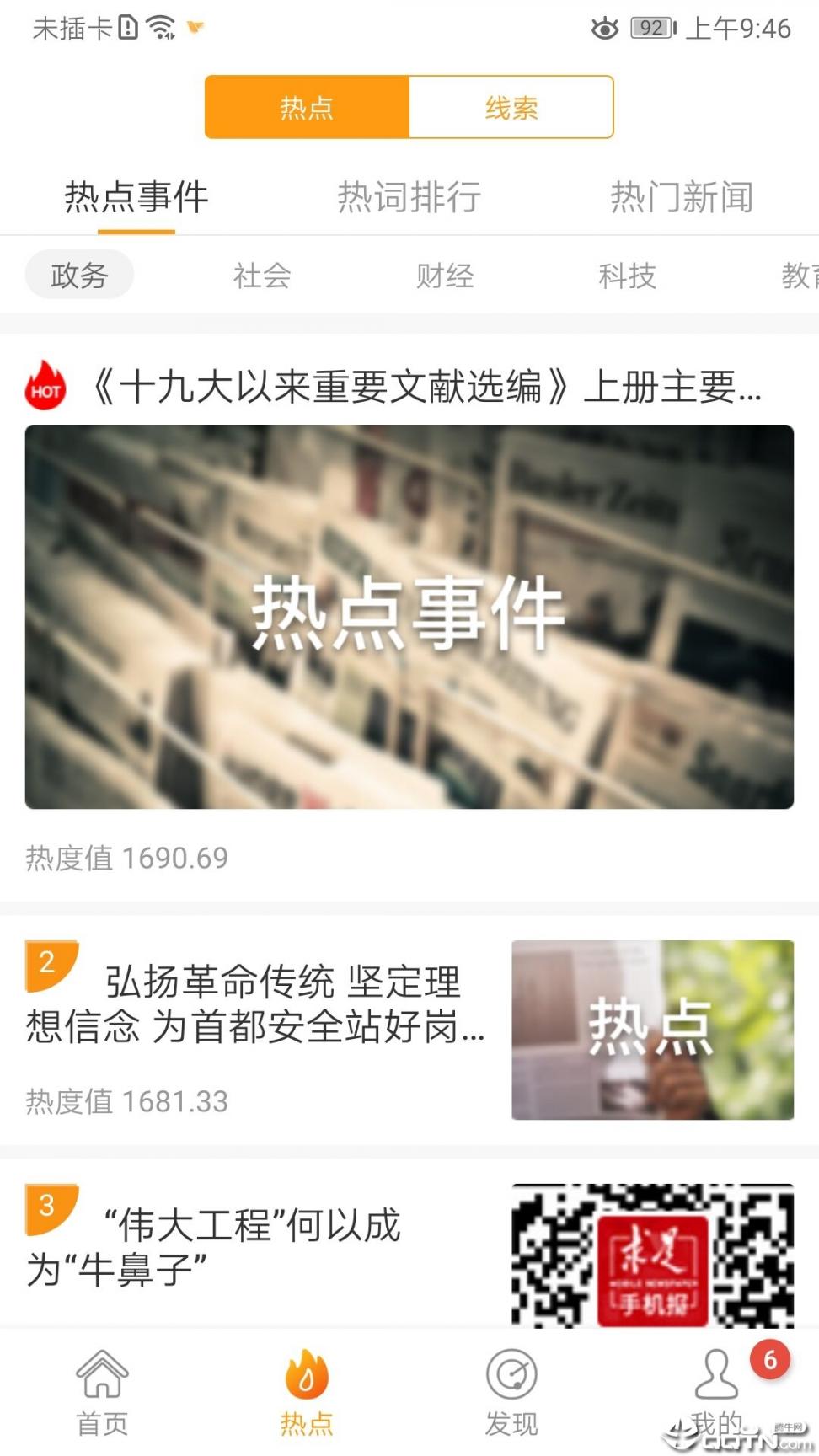
Task: Tap the 热点 bottom navigation item
Action: (x=307, y=1392)
